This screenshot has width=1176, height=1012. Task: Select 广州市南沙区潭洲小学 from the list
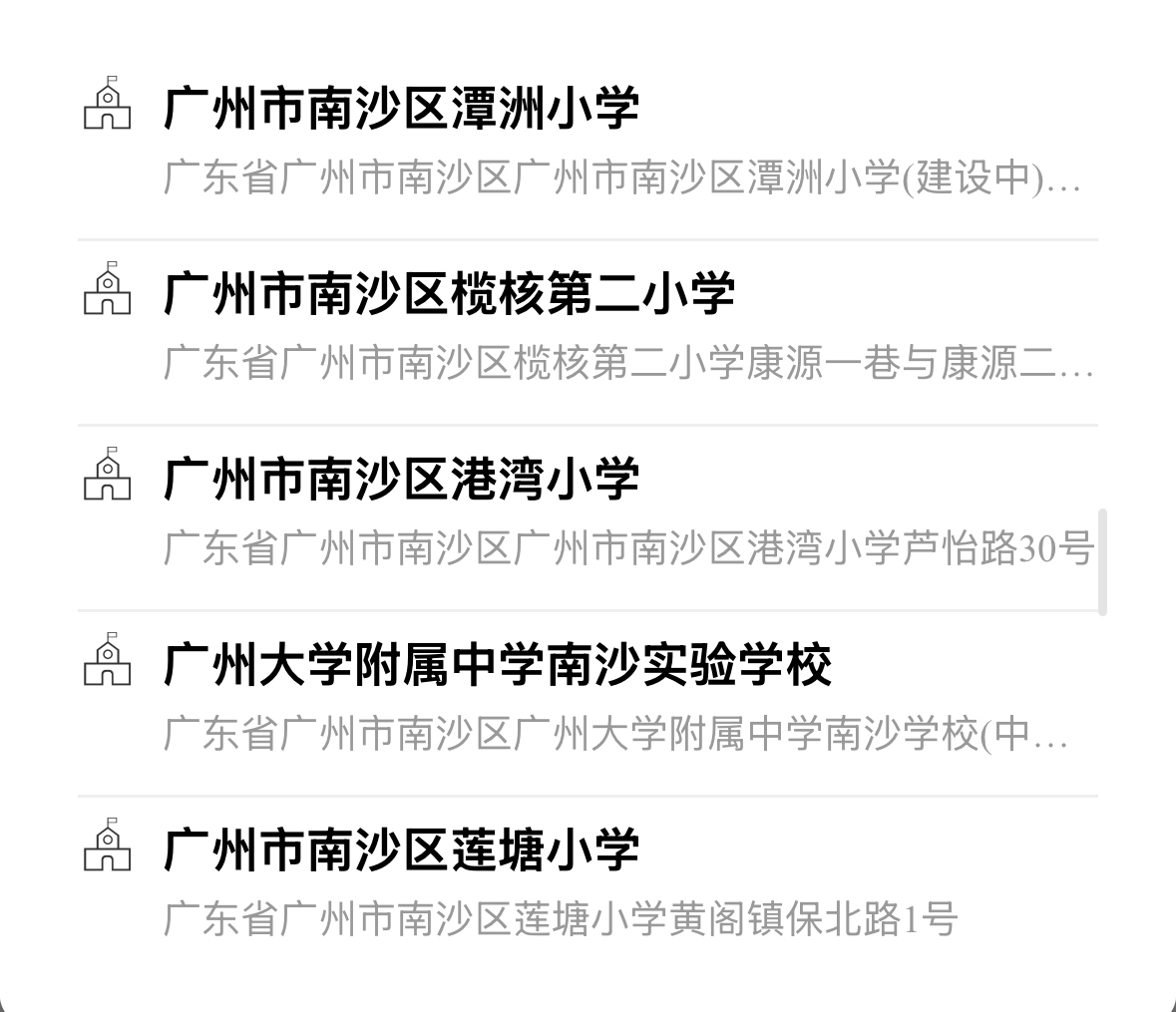[x=401, y=108]
